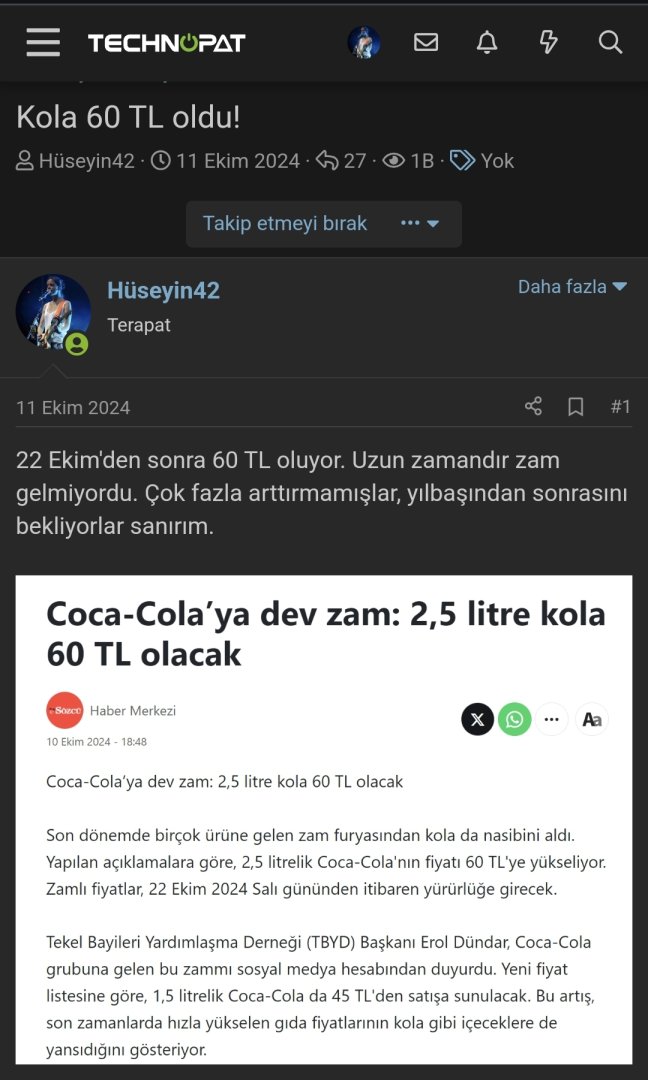The height and width of the screenshot is (1080, 648).
Task: Open the notifications bell
Action: [487, 42]
